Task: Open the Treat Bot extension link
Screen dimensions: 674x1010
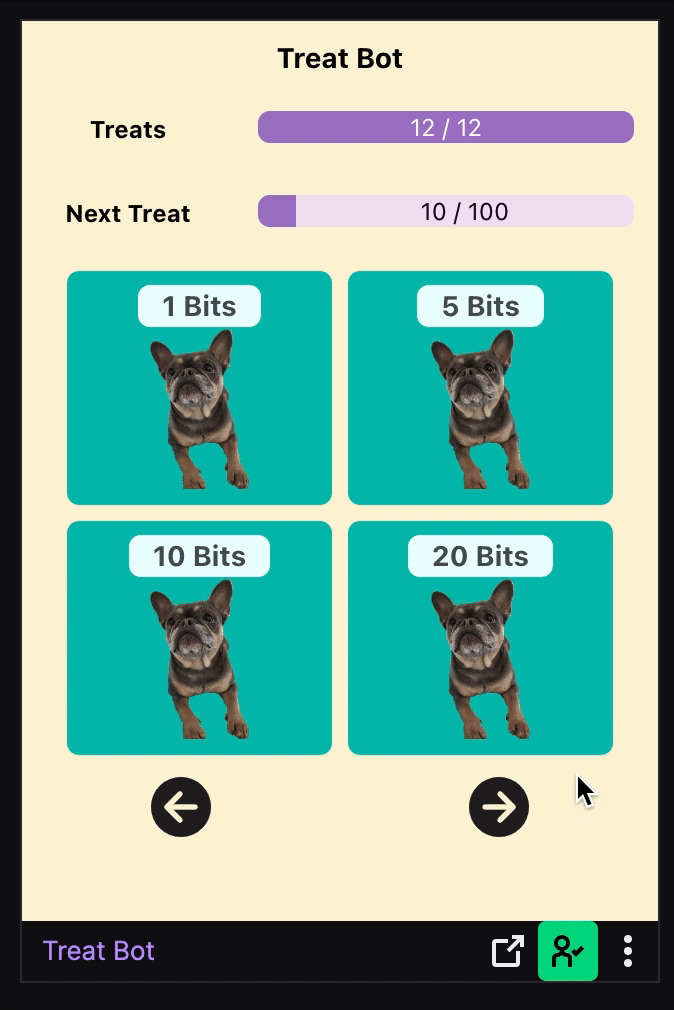Action: (99, 951)
